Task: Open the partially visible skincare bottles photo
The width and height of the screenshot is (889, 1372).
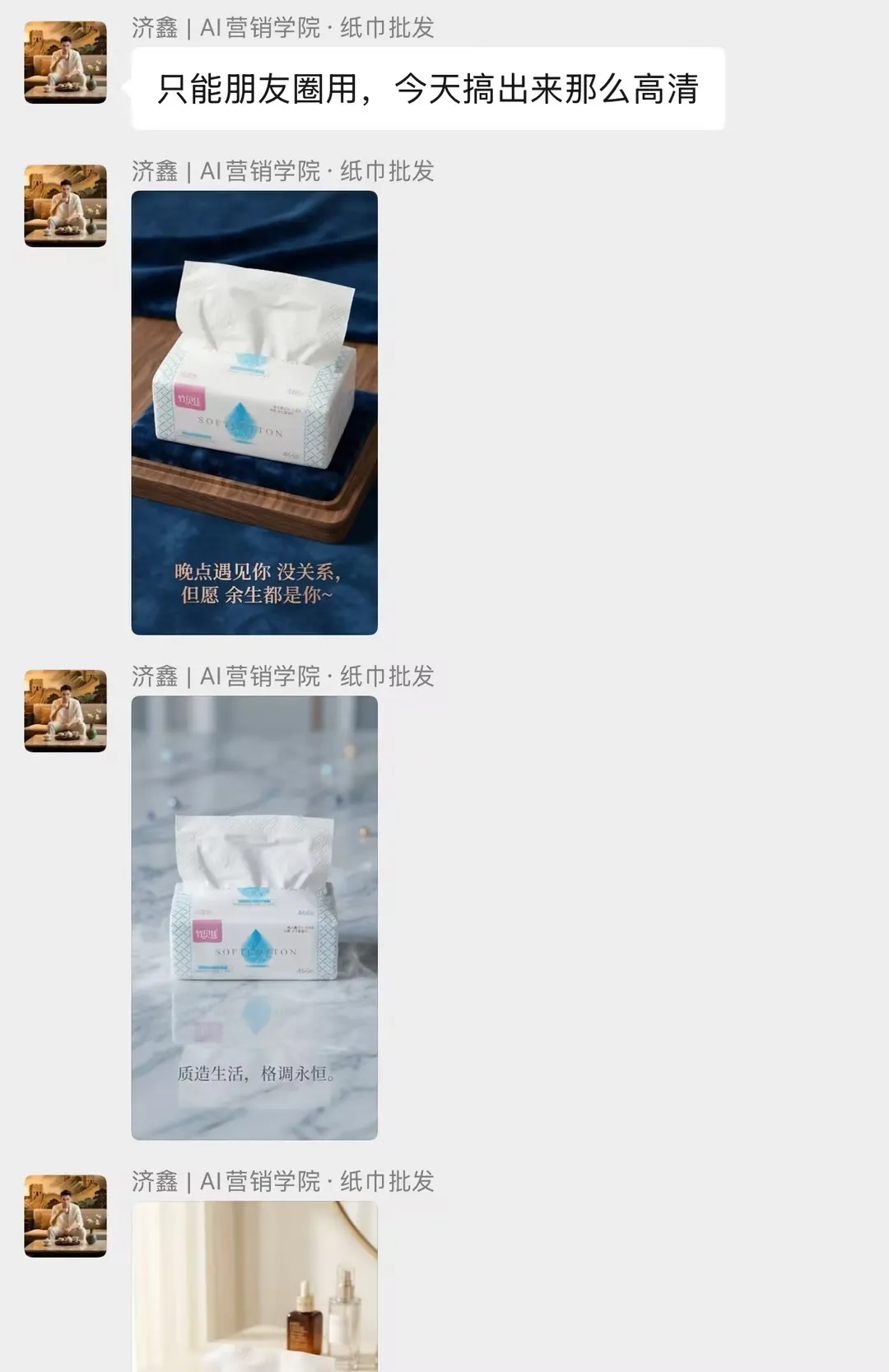Action: 254,1286
